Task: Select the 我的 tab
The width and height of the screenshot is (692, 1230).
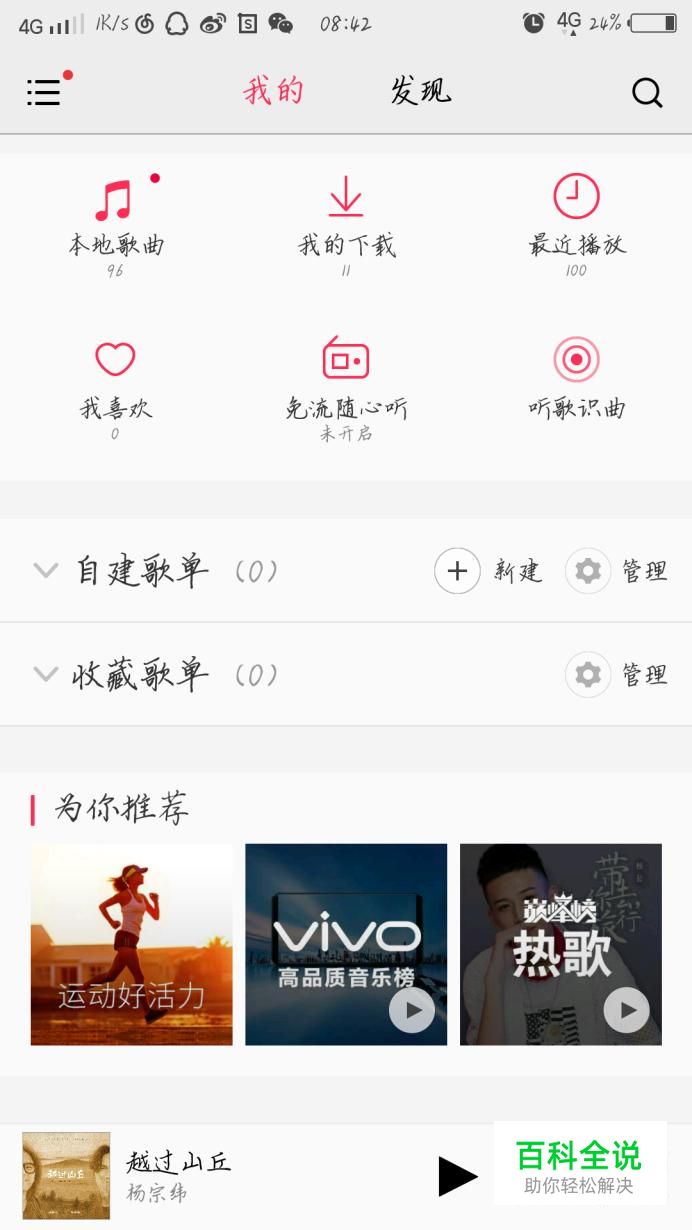Action: [273, 92]
